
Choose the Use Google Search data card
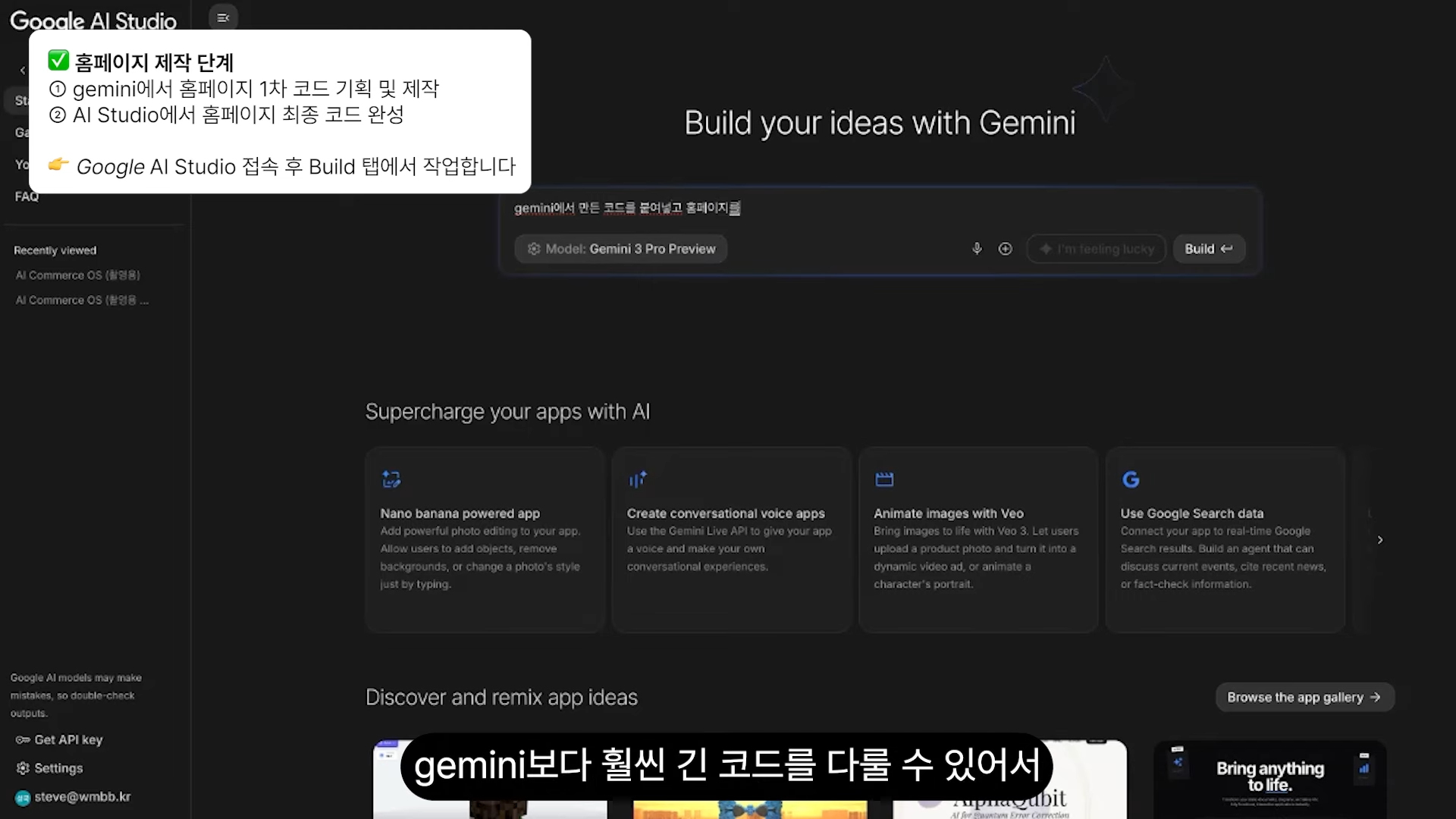click(x=1224, y=539)
